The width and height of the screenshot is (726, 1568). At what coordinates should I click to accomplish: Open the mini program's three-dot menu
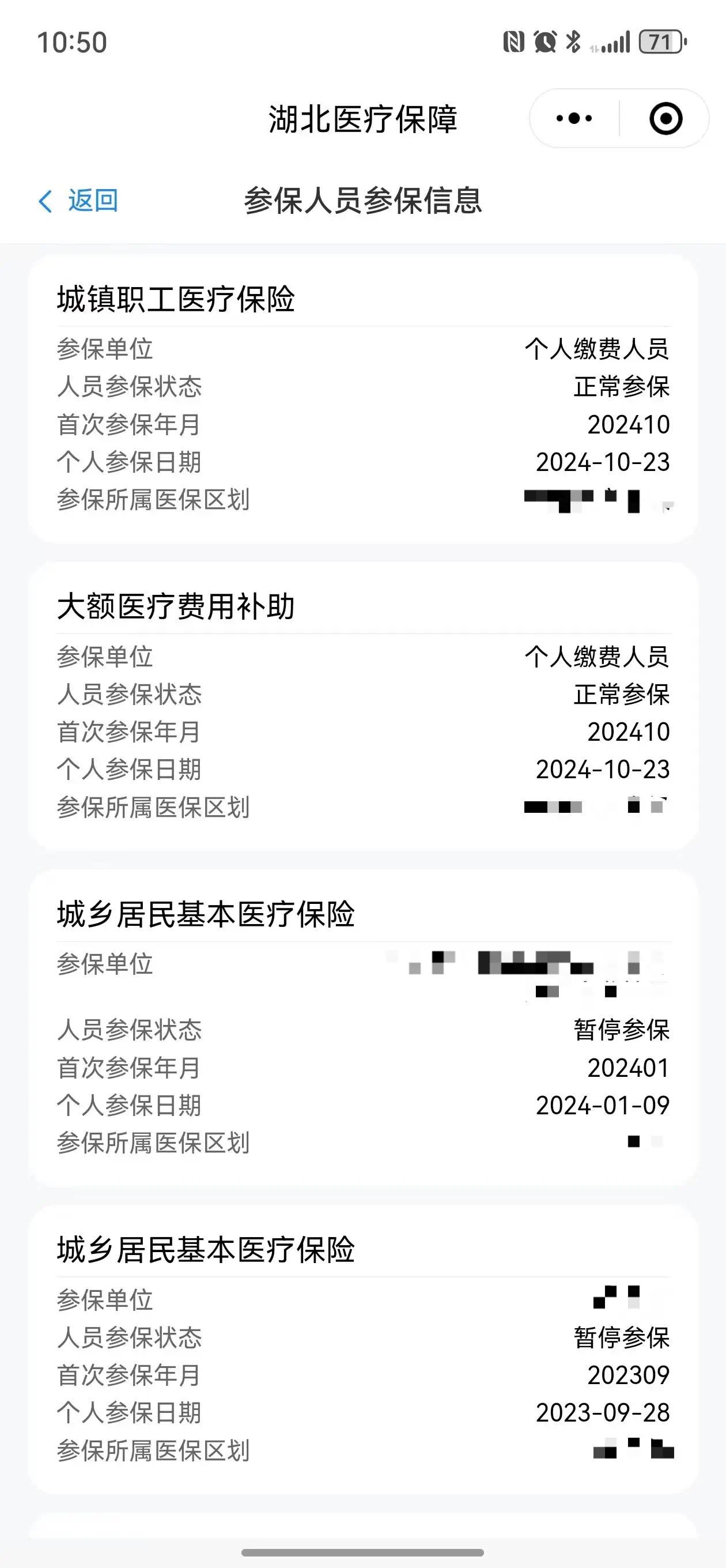coord(574,118)
